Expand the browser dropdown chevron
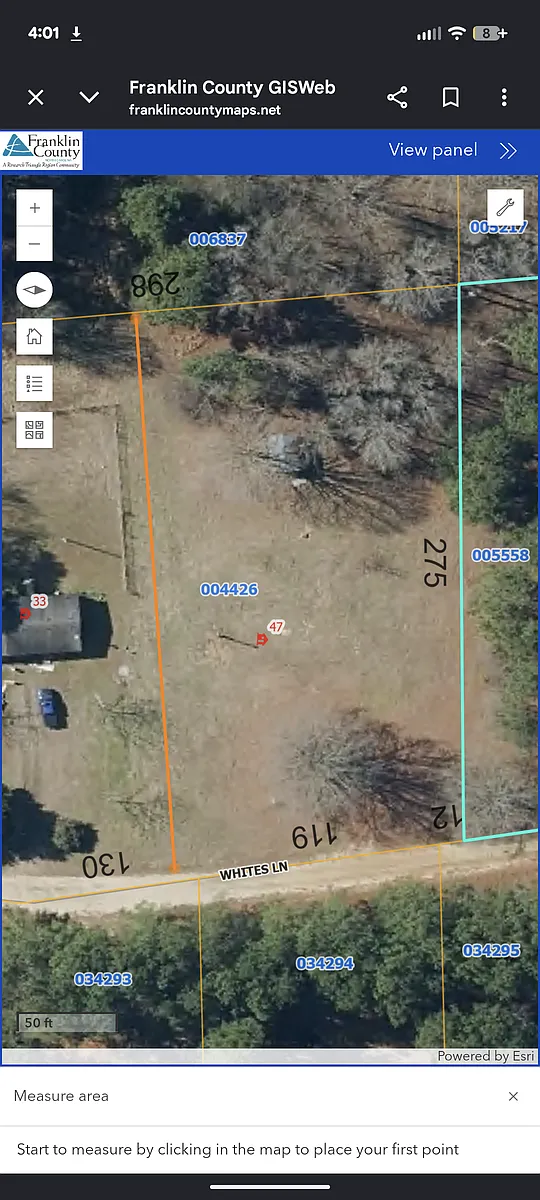This screenshot has width=540, height=1200. tap(89, 97)
